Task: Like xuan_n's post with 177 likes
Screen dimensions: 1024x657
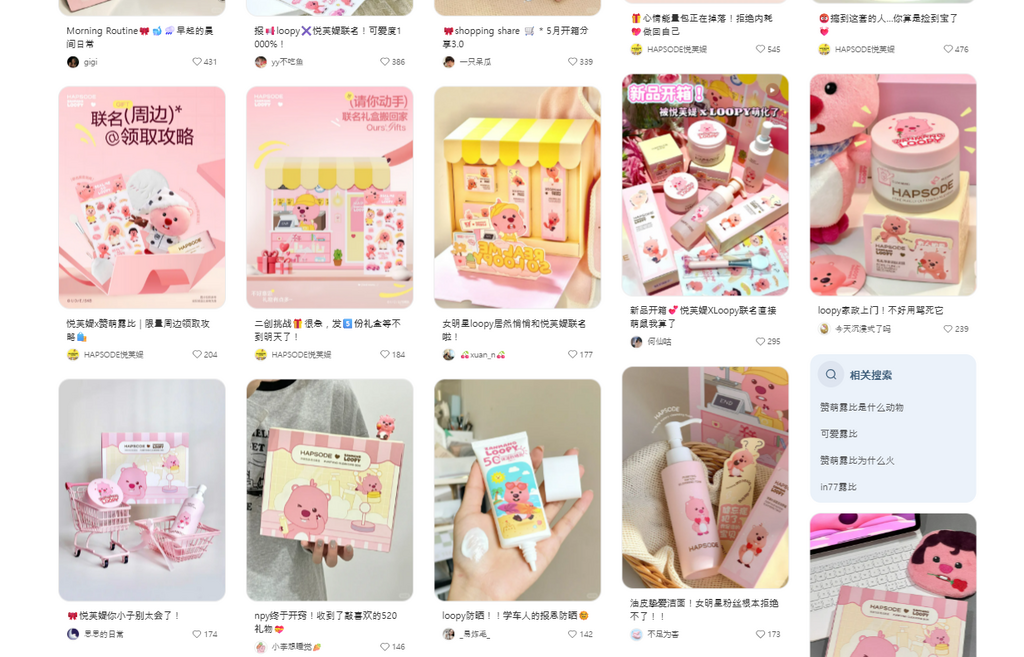Action: 573,355
